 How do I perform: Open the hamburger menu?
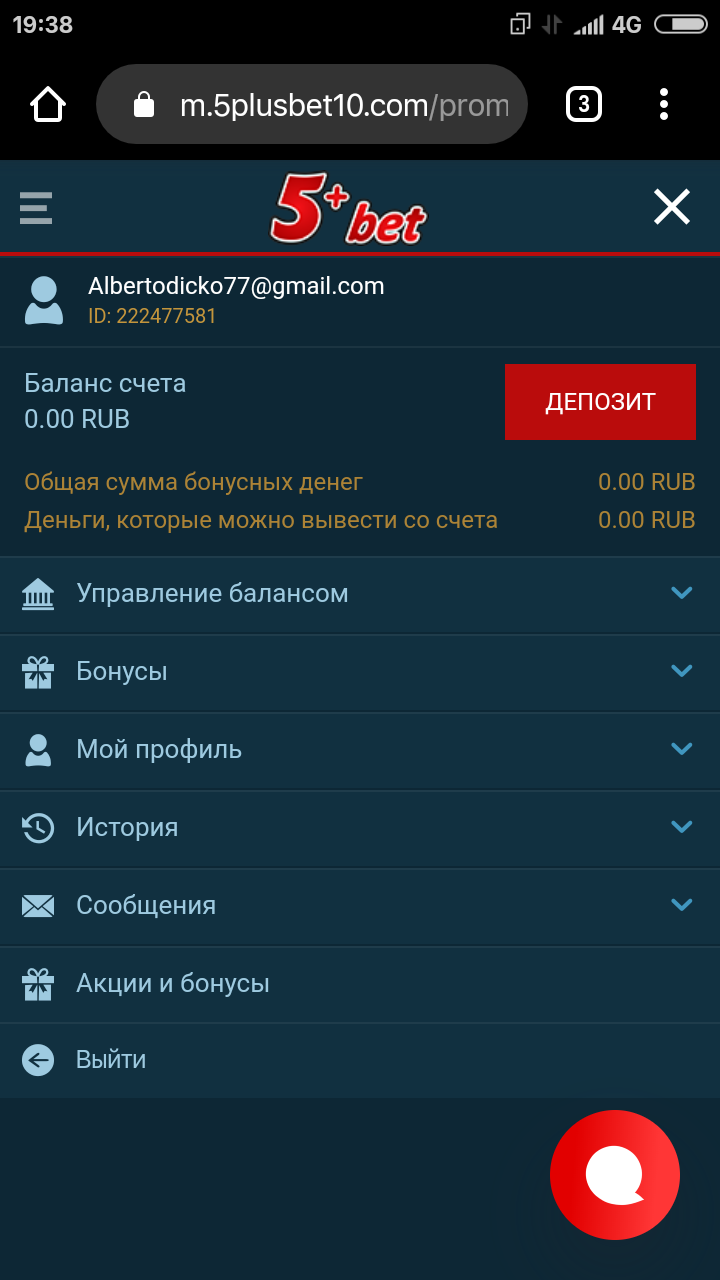coord(36,207)
